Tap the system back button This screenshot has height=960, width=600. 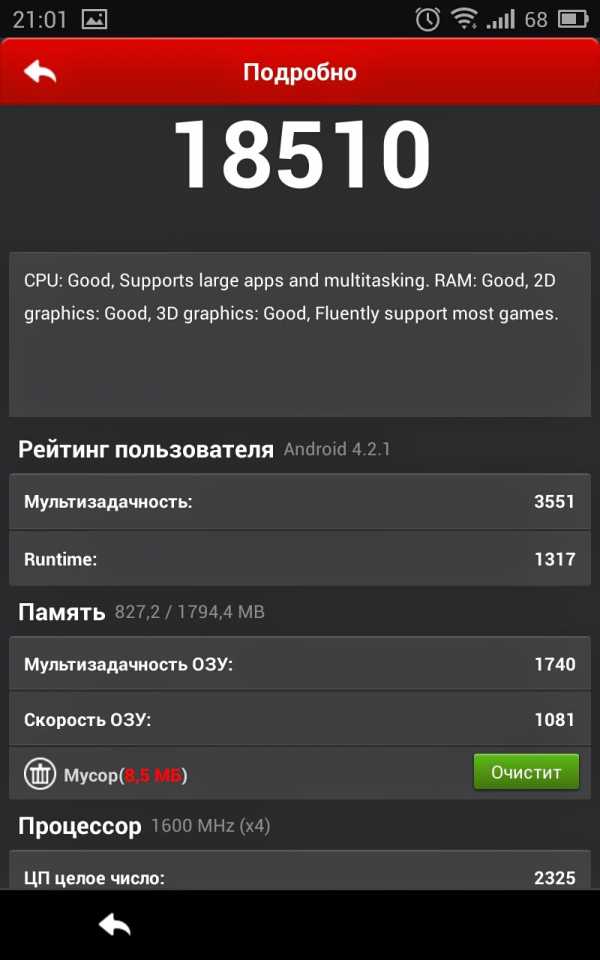[114, 925]
